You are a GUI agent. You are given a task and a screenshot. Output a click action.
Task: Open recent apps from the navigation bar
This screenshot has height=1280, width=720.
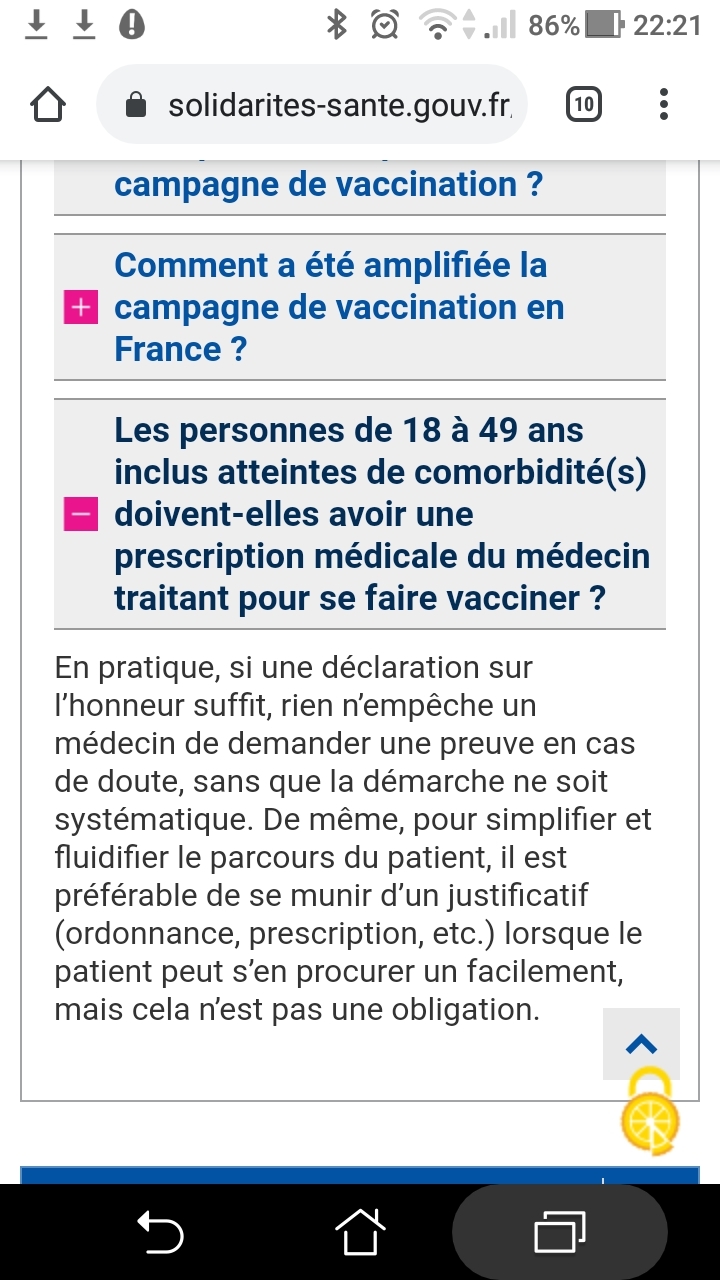pyautogui.click(x=559, y=1232)
